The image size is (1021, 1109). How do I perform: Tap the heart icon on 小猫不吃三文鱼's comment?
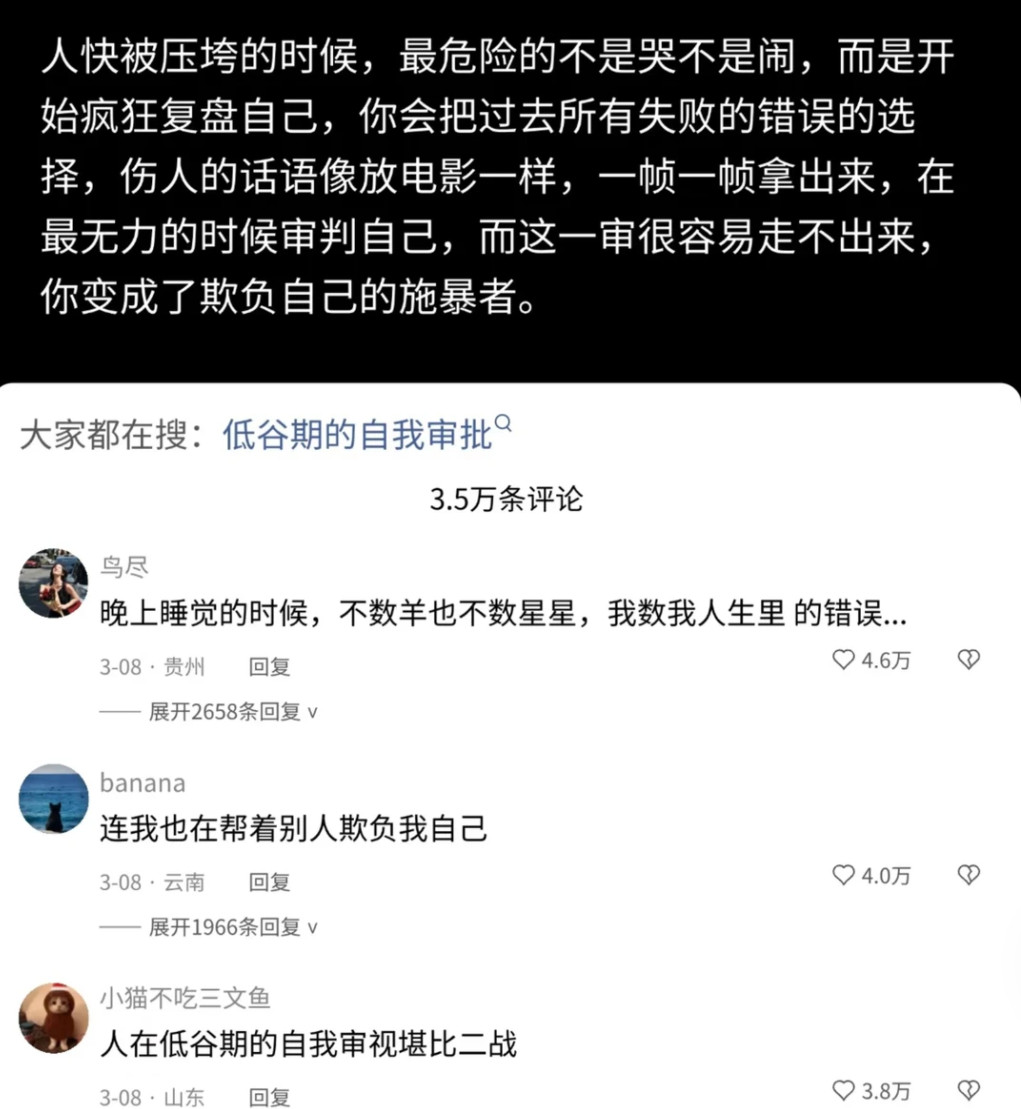(844, 1091)
